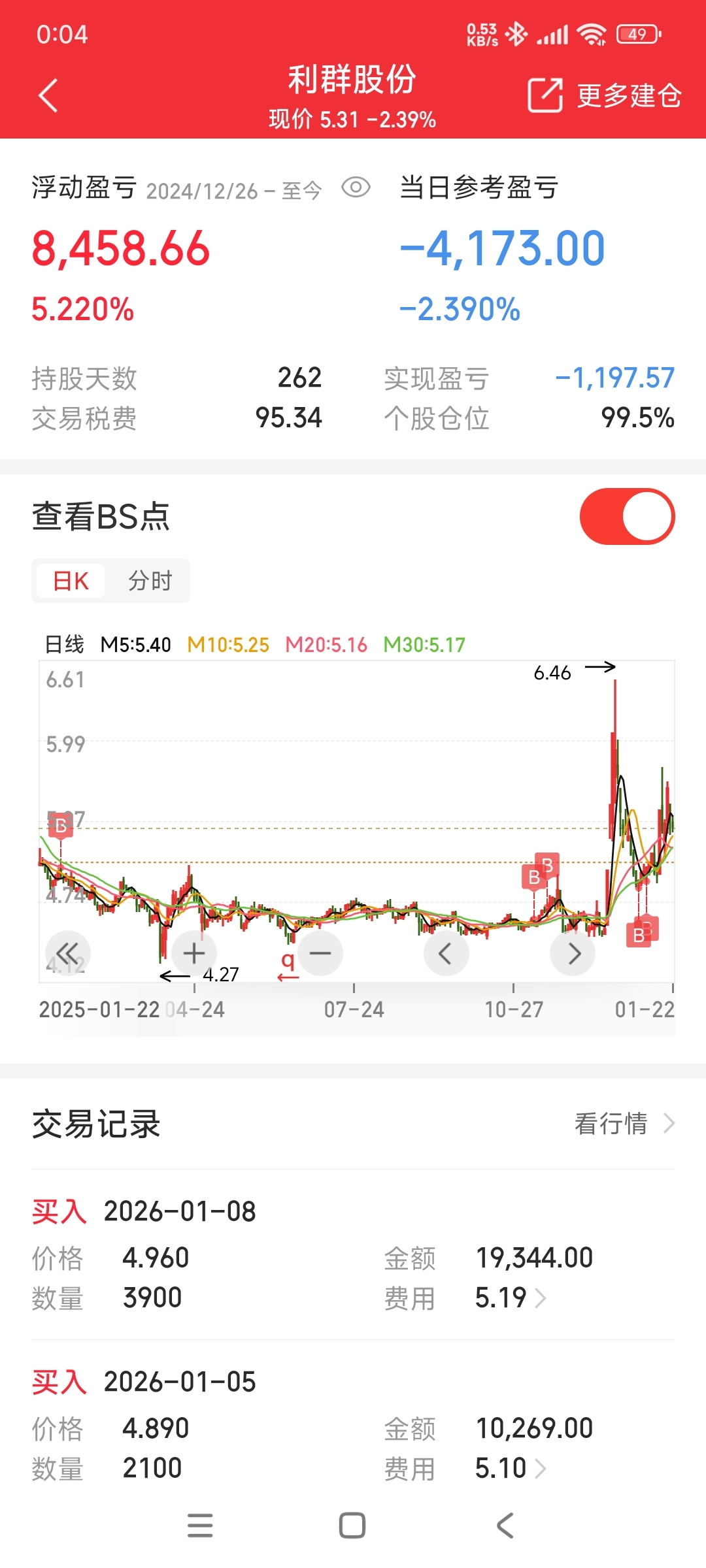Open system recent apps menu

[200, 1526]
